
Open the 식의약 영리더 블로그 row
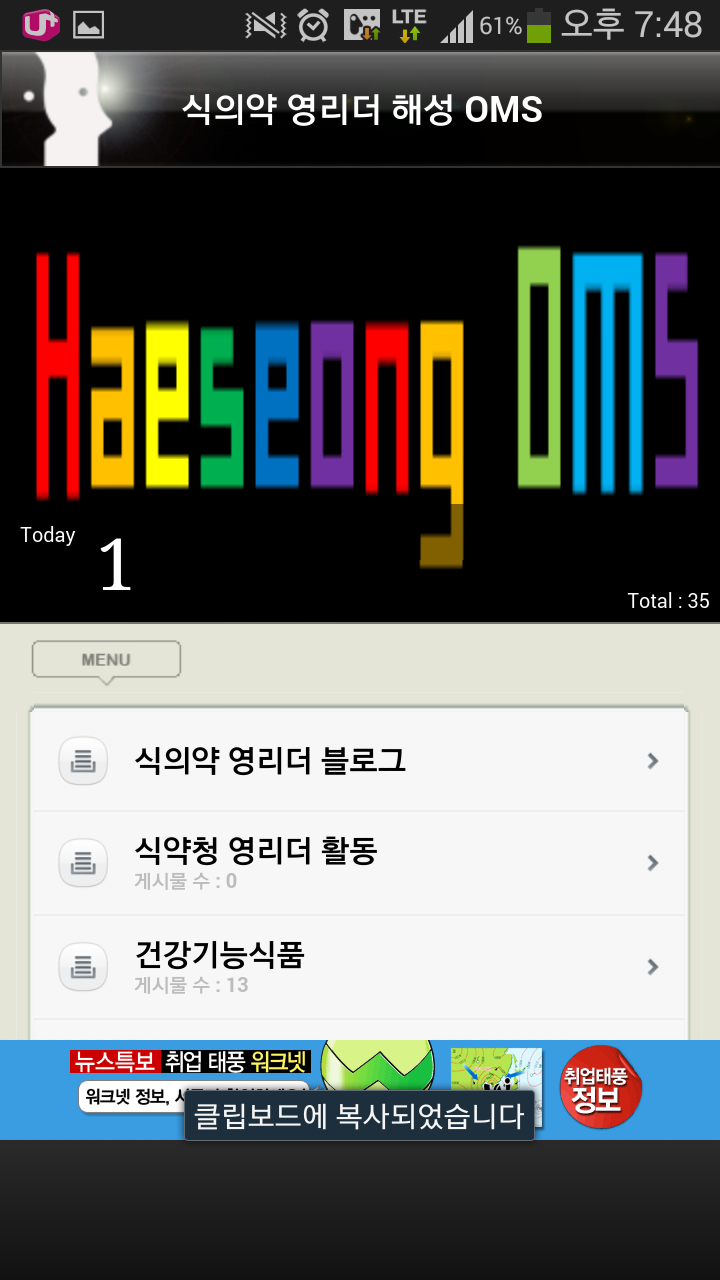point(360,761)
